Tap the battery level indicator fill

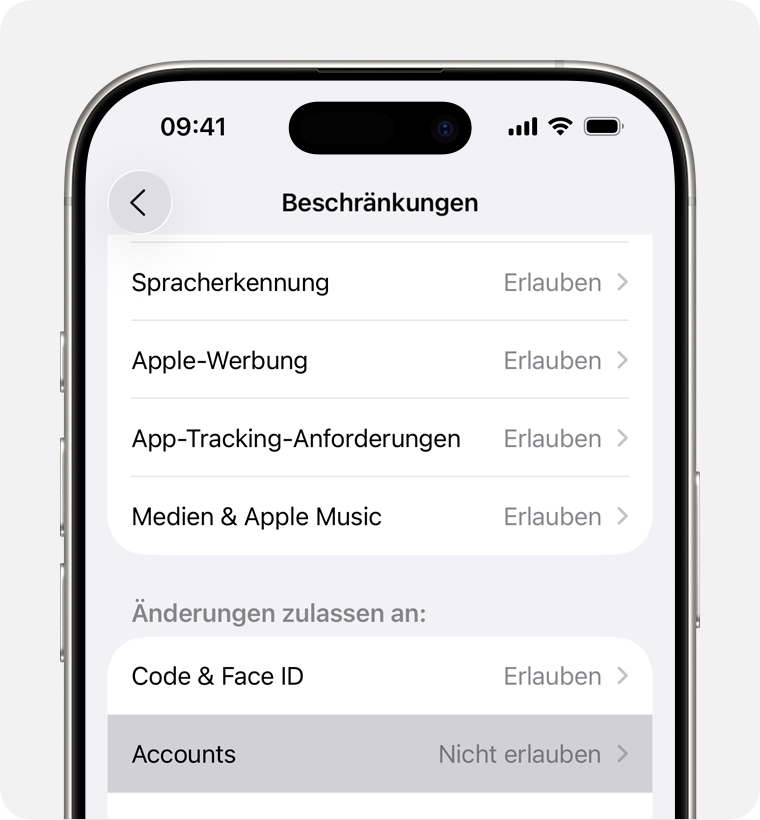[x=601, y=127]
